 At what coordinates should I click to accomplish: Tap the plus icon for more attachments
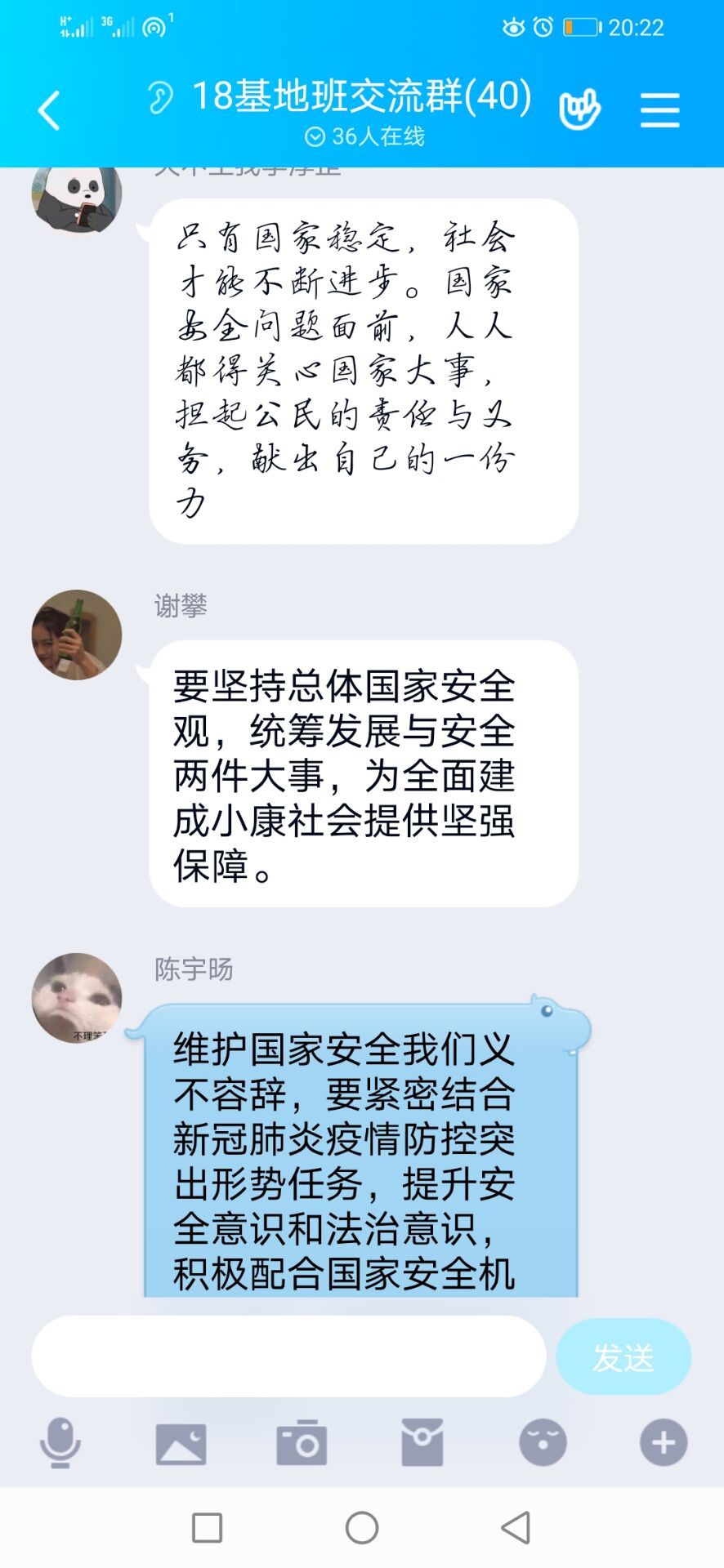(662, 1444)
